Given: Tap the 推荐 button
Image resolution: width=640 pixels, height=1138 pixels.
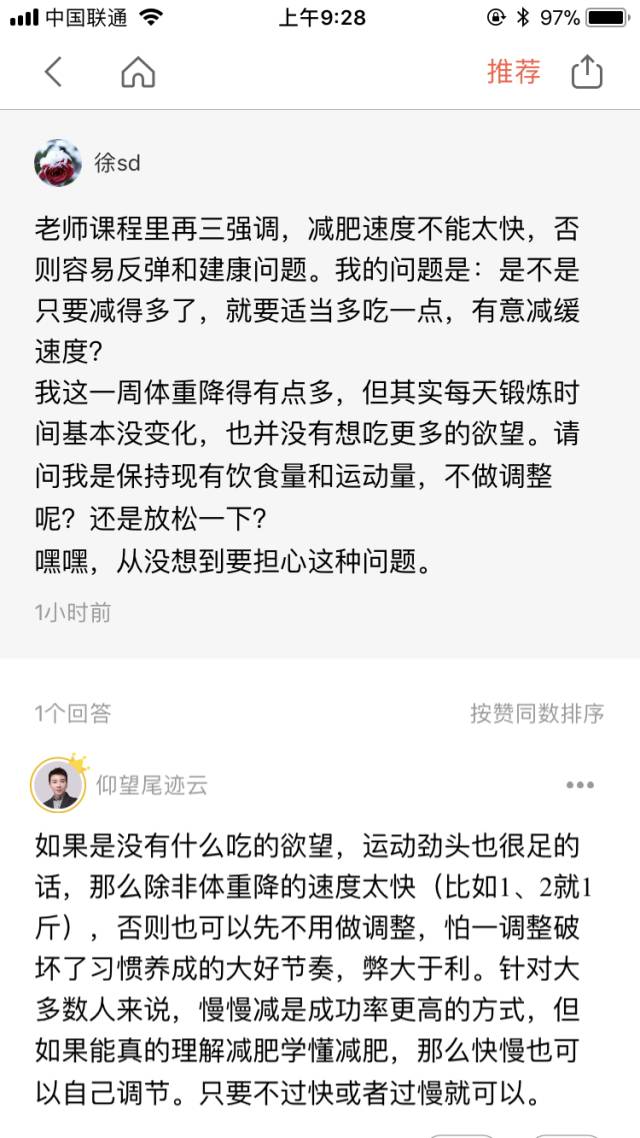Looking at the screenshot, I should pyautogui.click(x=513, y=72).
